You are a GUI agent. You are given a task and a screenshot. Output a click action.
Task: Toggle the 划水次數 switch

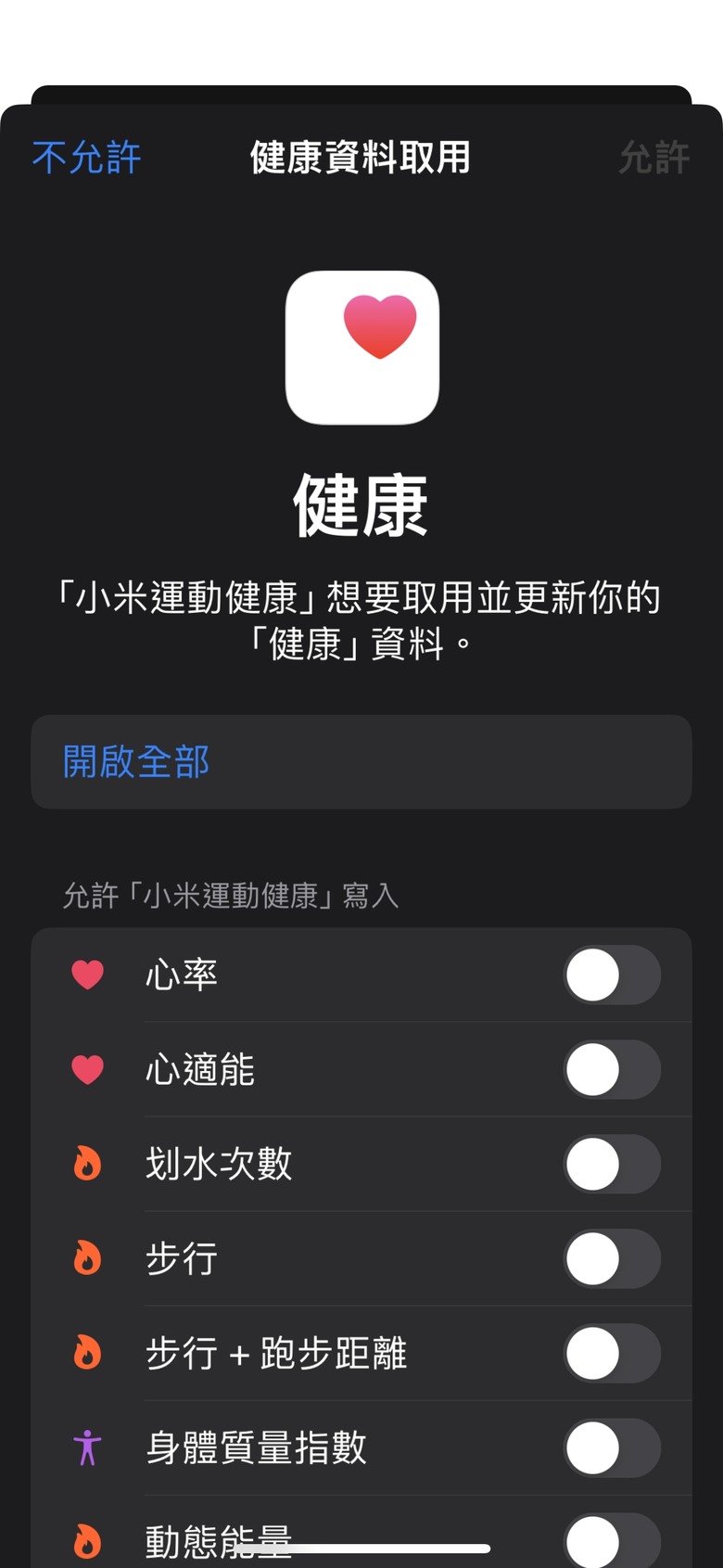(x=612, y=1164)
